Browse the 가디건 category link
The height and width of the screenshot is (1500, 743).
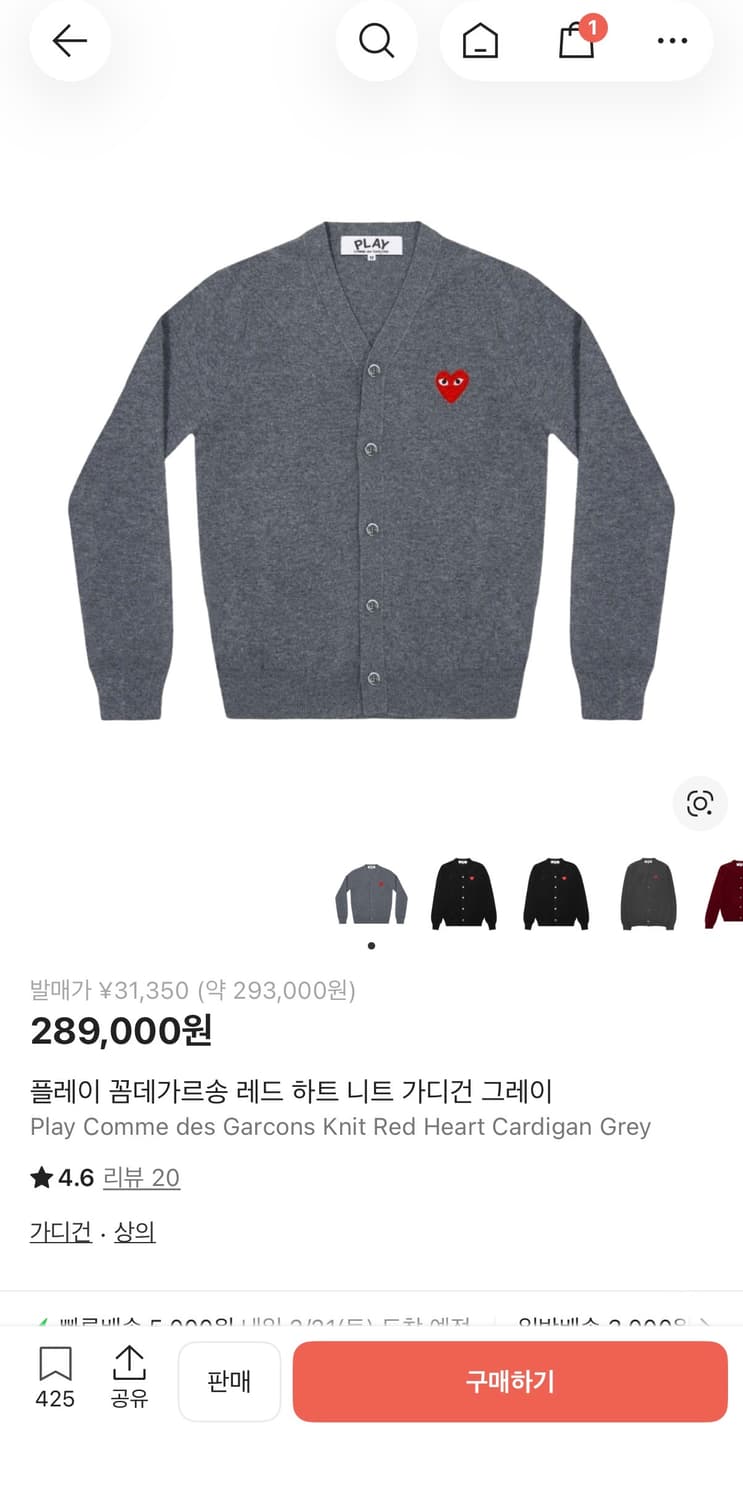coord(60,1231)
